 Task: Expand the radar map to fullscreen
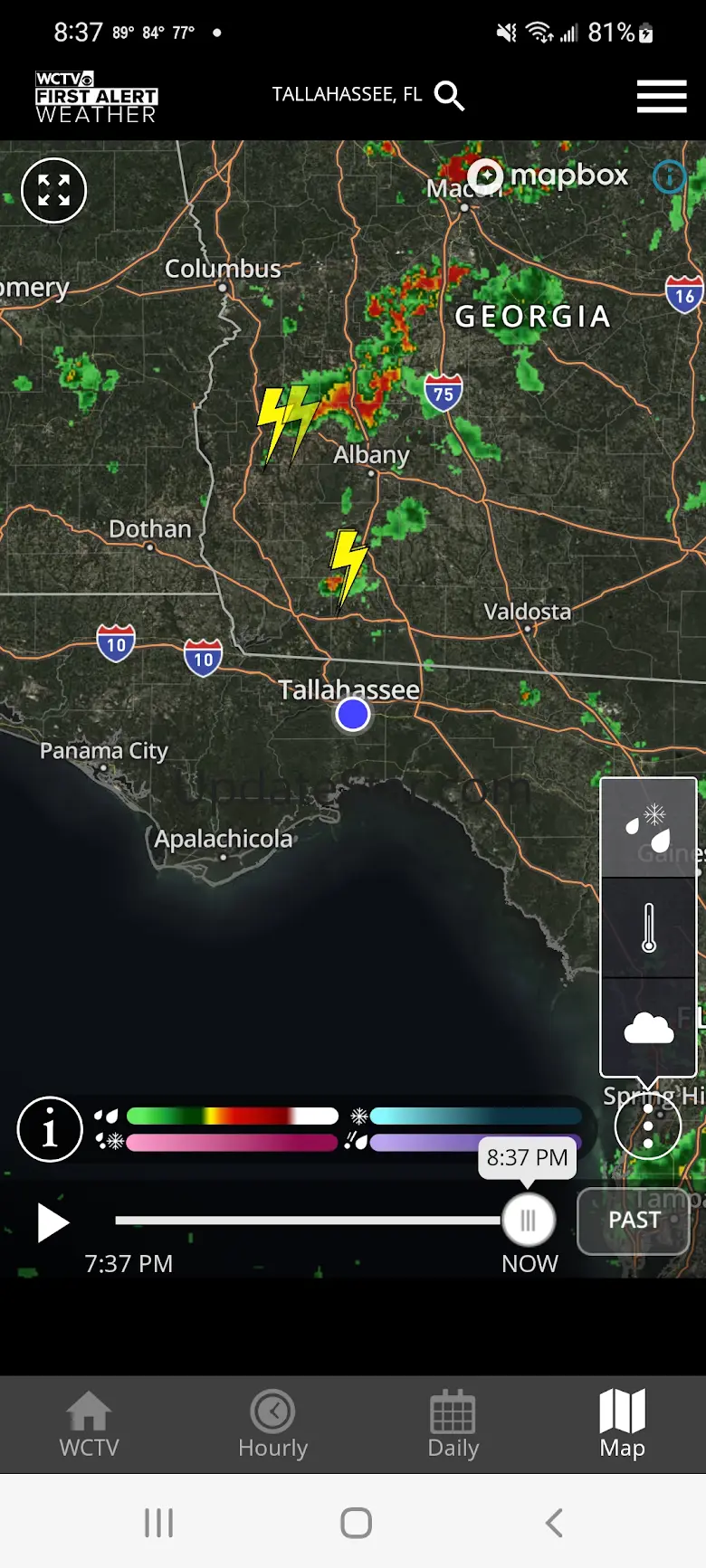53,191
